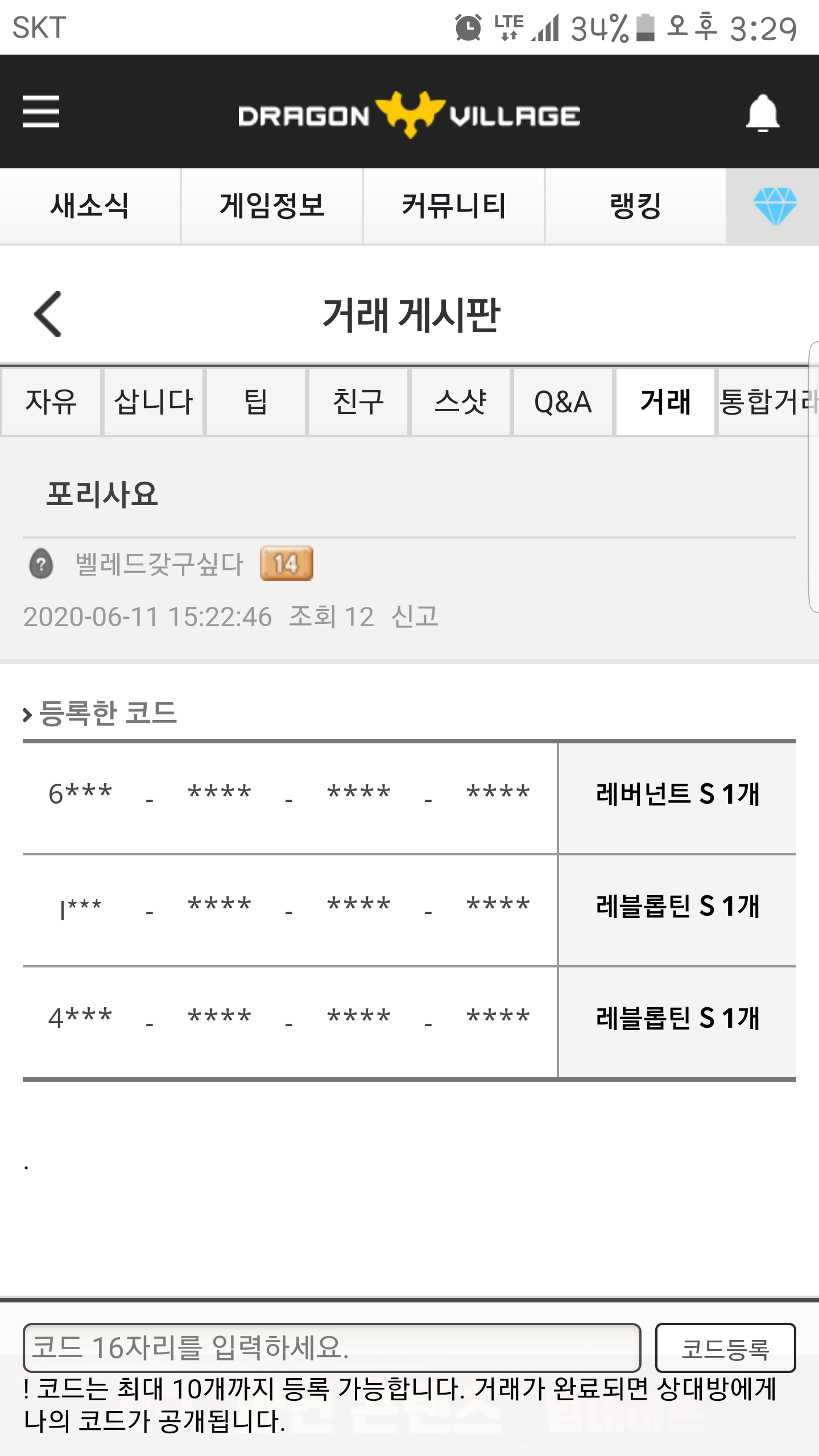Focus the 16-digit code input field

tap(332, 1347)
